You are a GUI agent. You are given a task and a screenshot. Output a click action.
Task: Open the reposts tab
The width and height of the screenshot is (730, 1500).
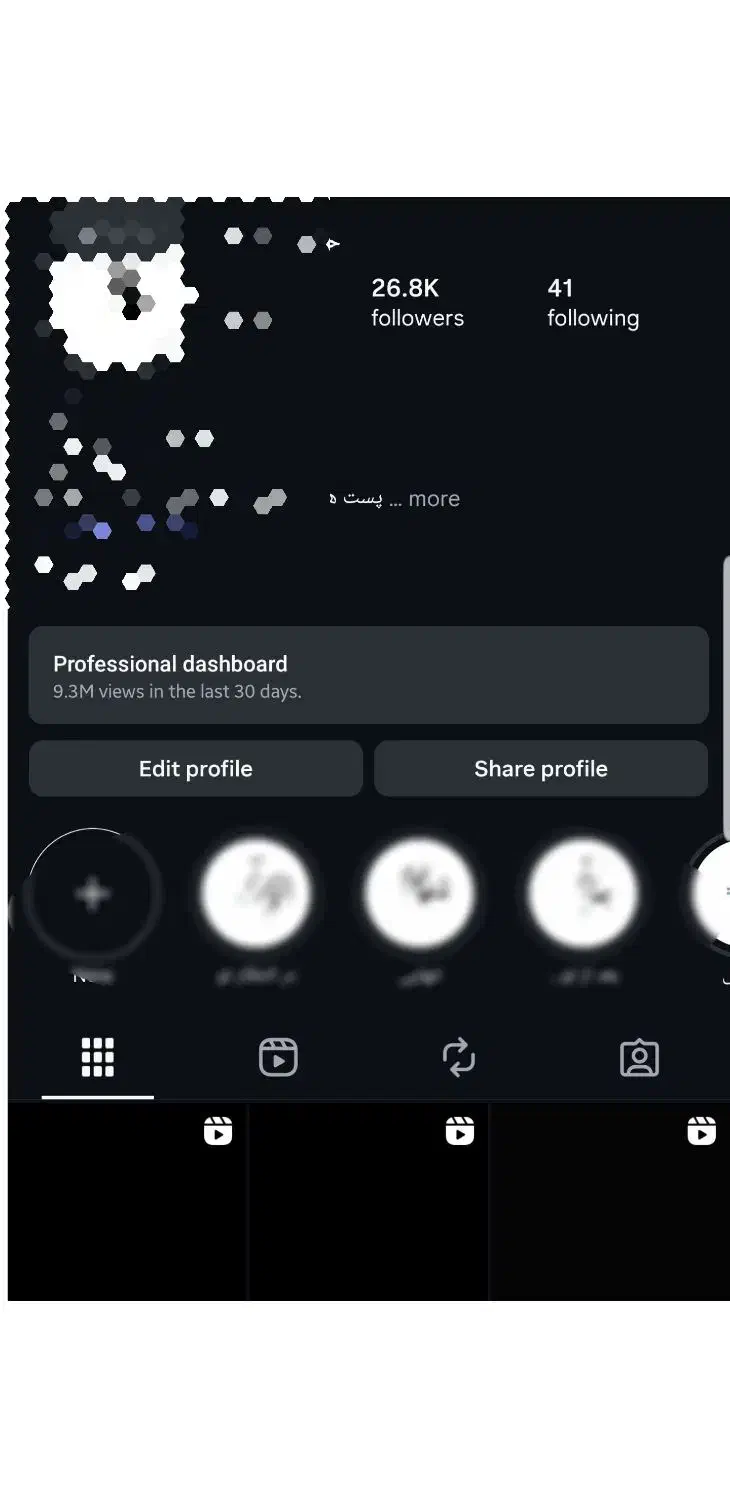[459, 1057]
